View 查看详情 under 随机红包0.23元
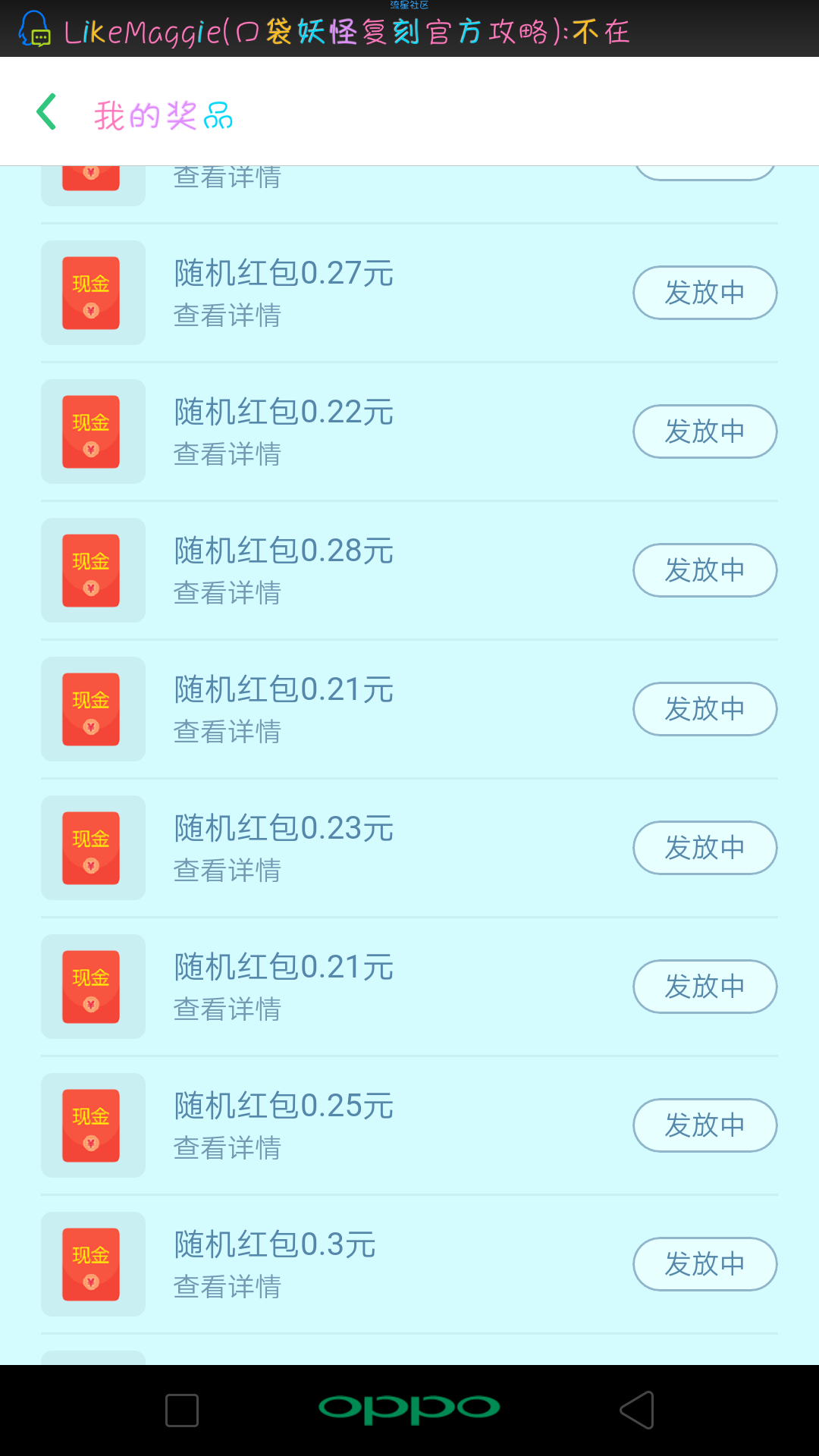This screenshot has height=1456, width=819. pyautogui.click(x=227, y=871)
